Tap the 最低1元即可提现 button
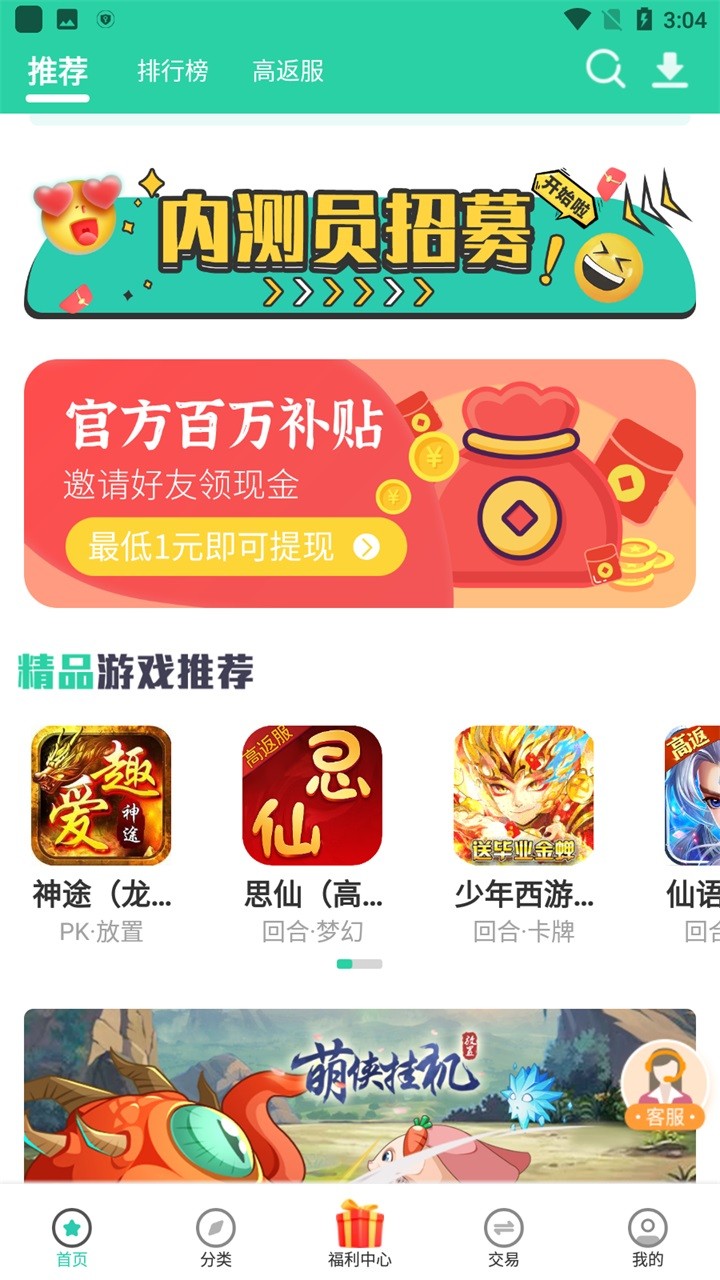Viewport: 720px width, 1280px height. click(236, 547)
